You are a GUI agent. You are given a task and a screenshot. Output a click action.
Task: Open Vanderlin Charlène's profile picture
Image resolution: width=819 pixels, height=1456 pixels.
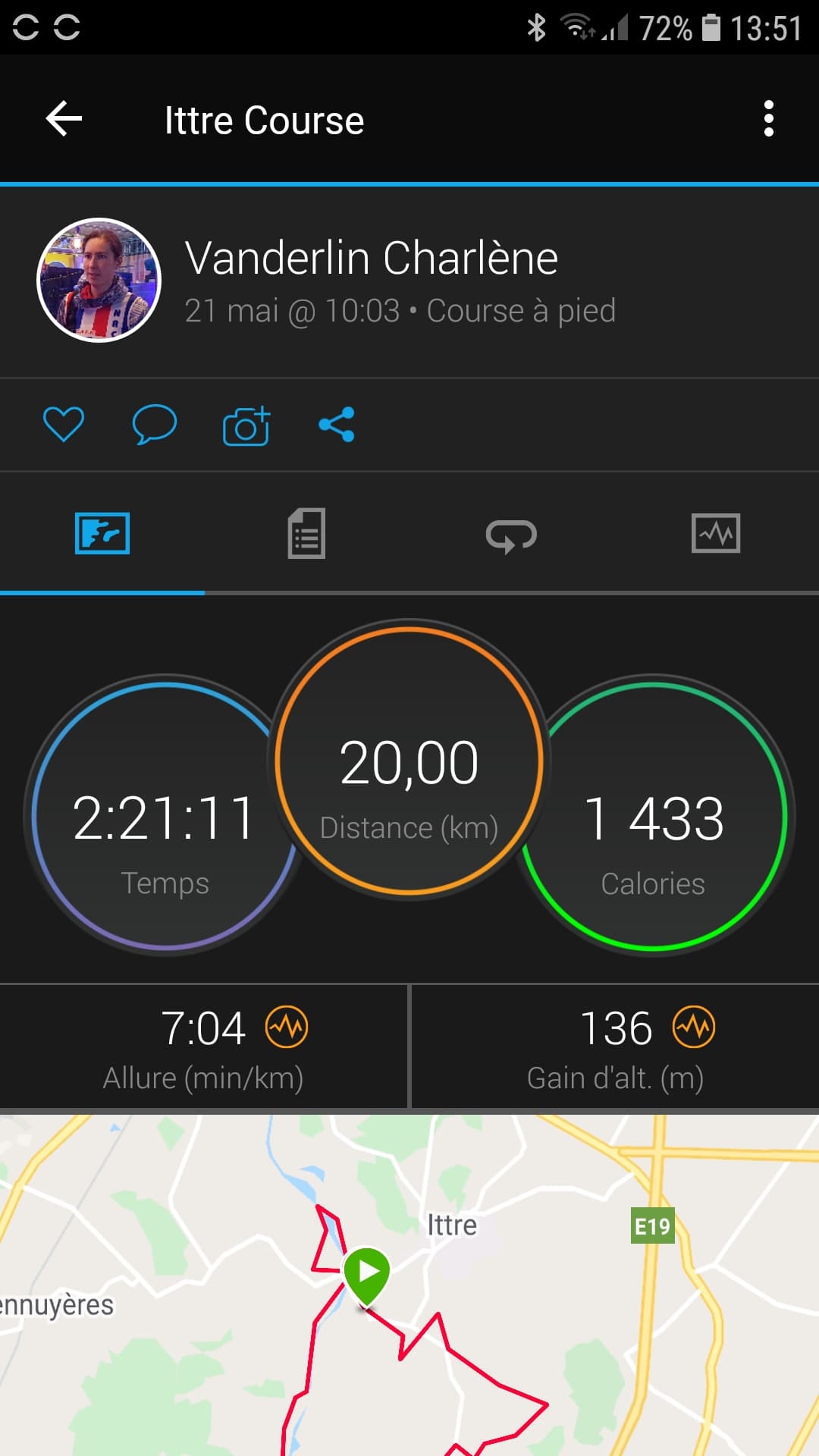99,281
